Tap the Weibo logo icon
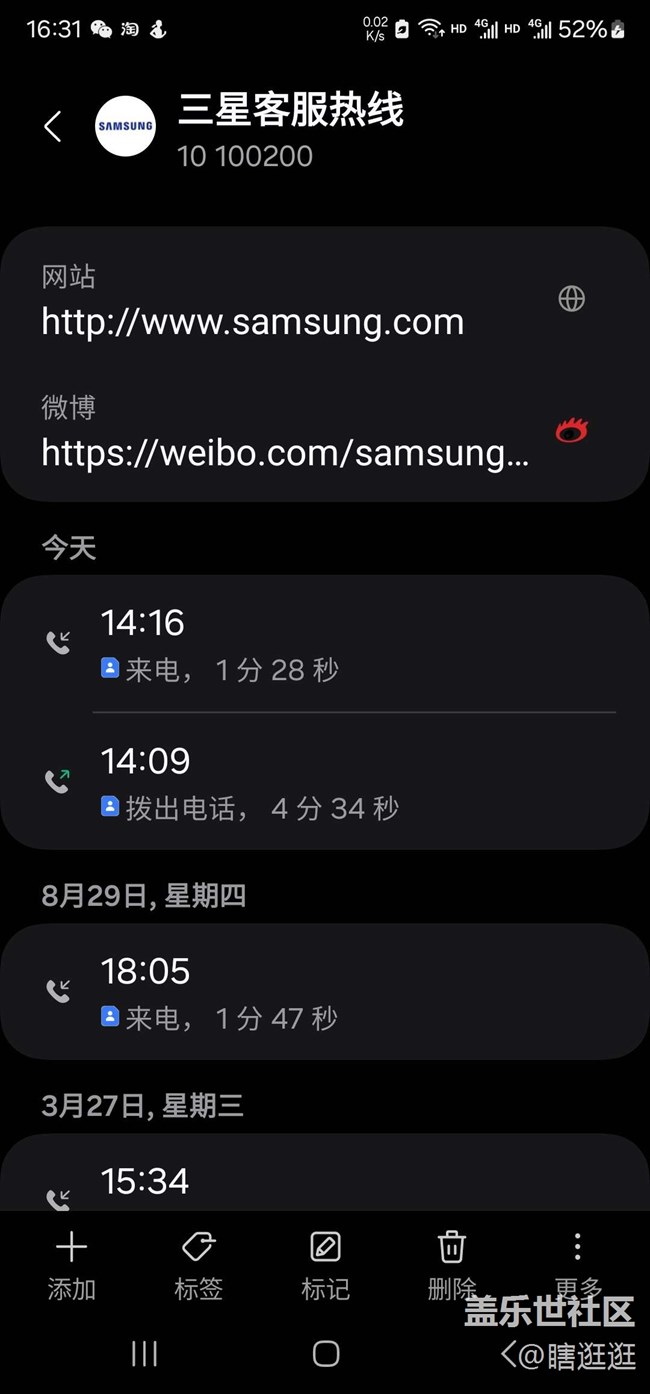650x1394 pixels. pos(572,431)
